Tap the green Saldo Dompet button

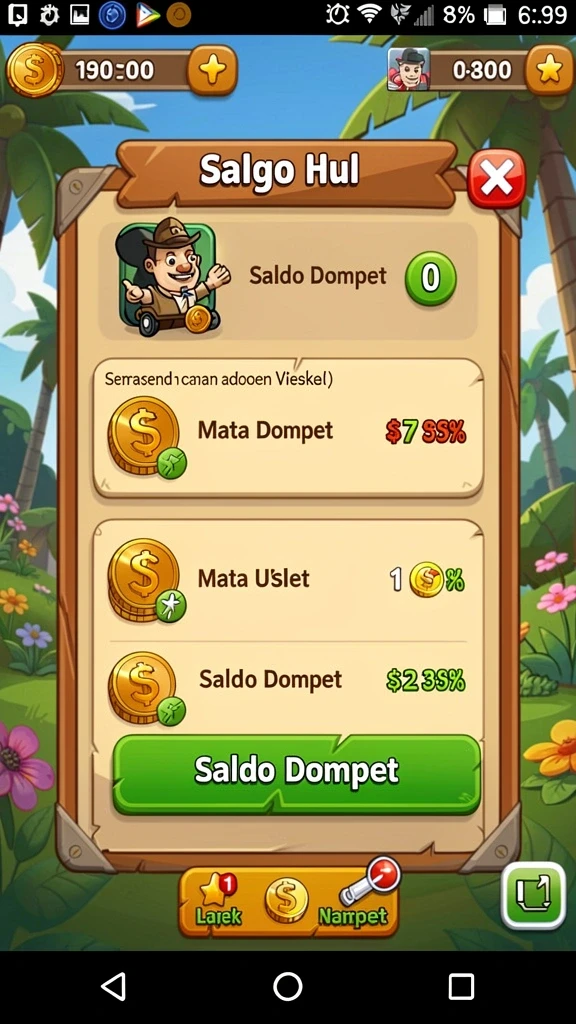[x=296, y=774]
